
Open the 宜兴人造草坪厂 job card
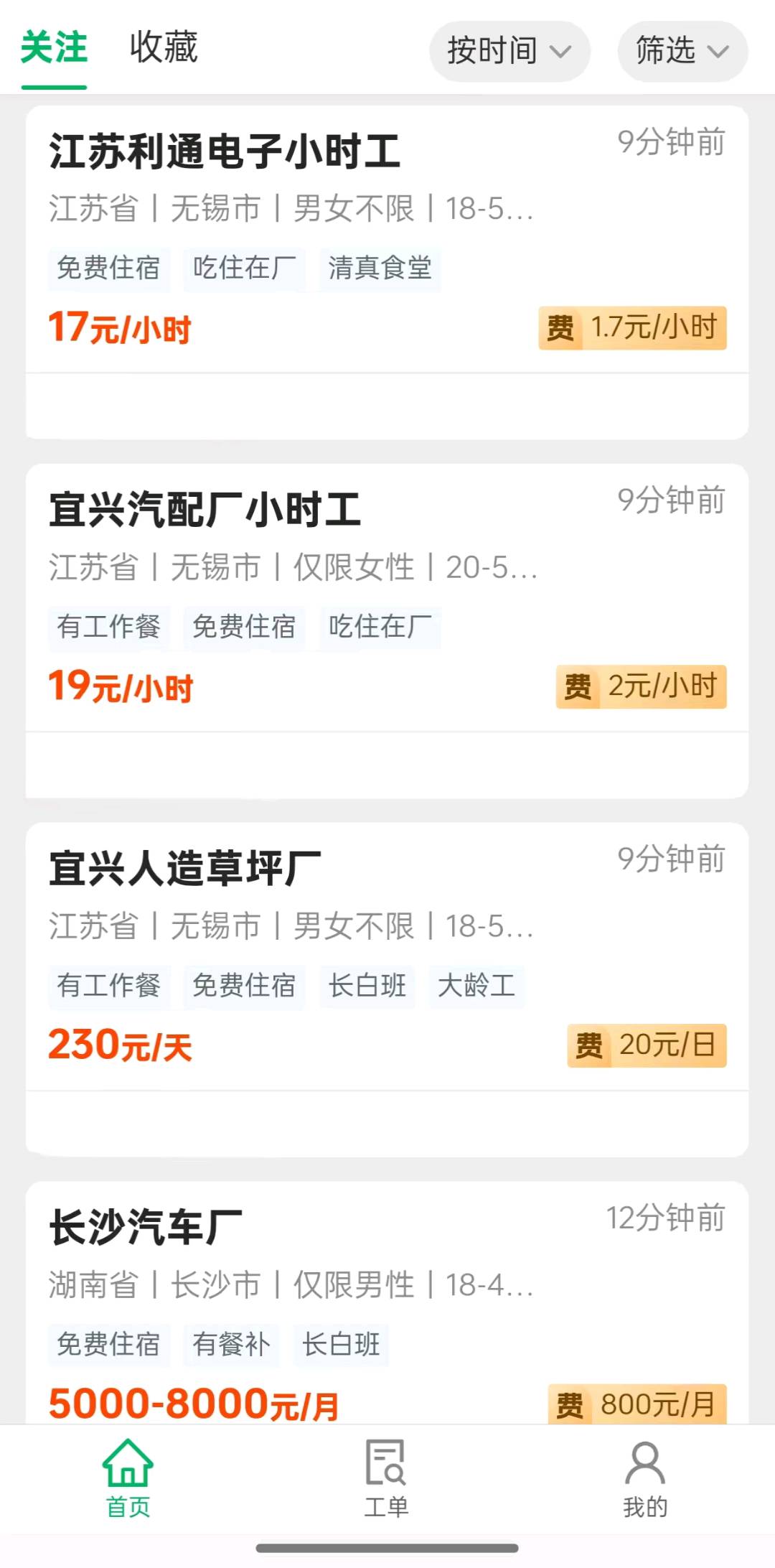coord(185,869)
